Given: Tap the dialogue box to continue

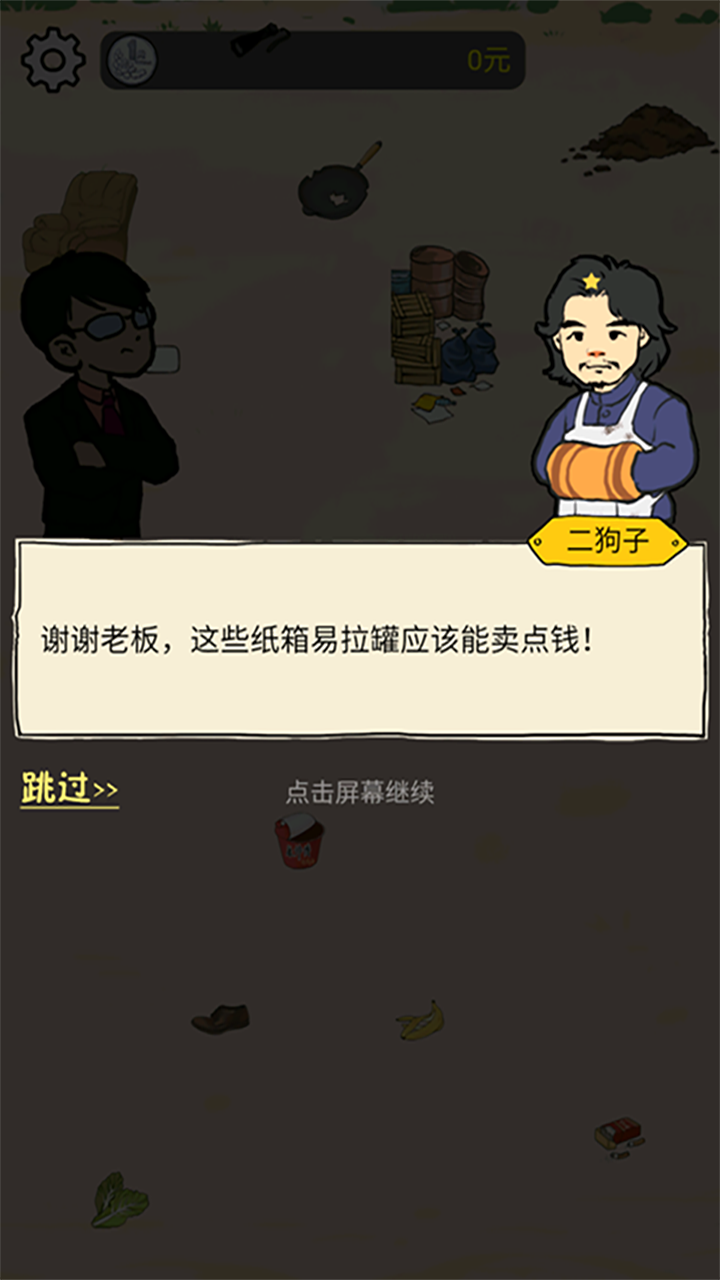Looking at the screenshot, I should (360, 640).
